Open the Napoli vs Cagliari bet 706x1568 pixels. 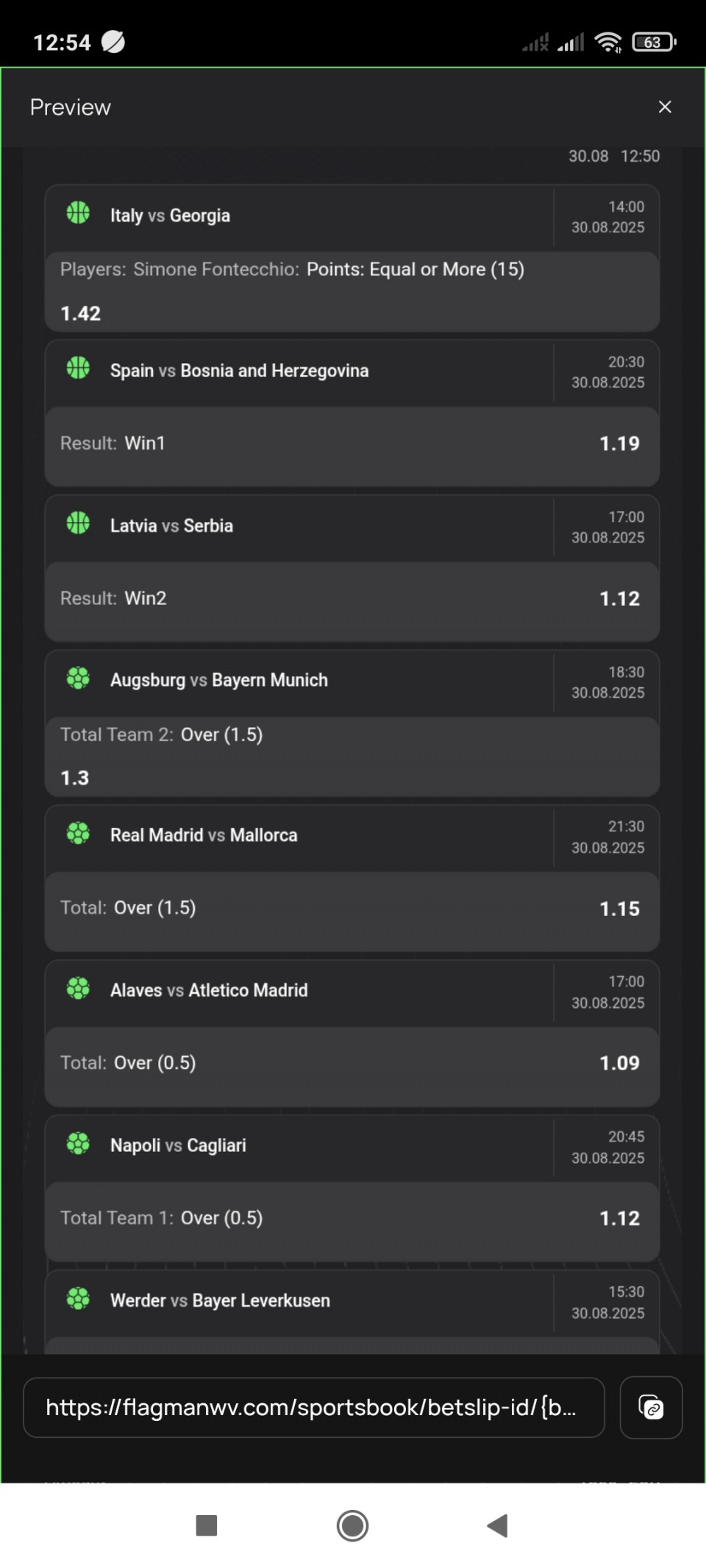tap(352, 1189)
